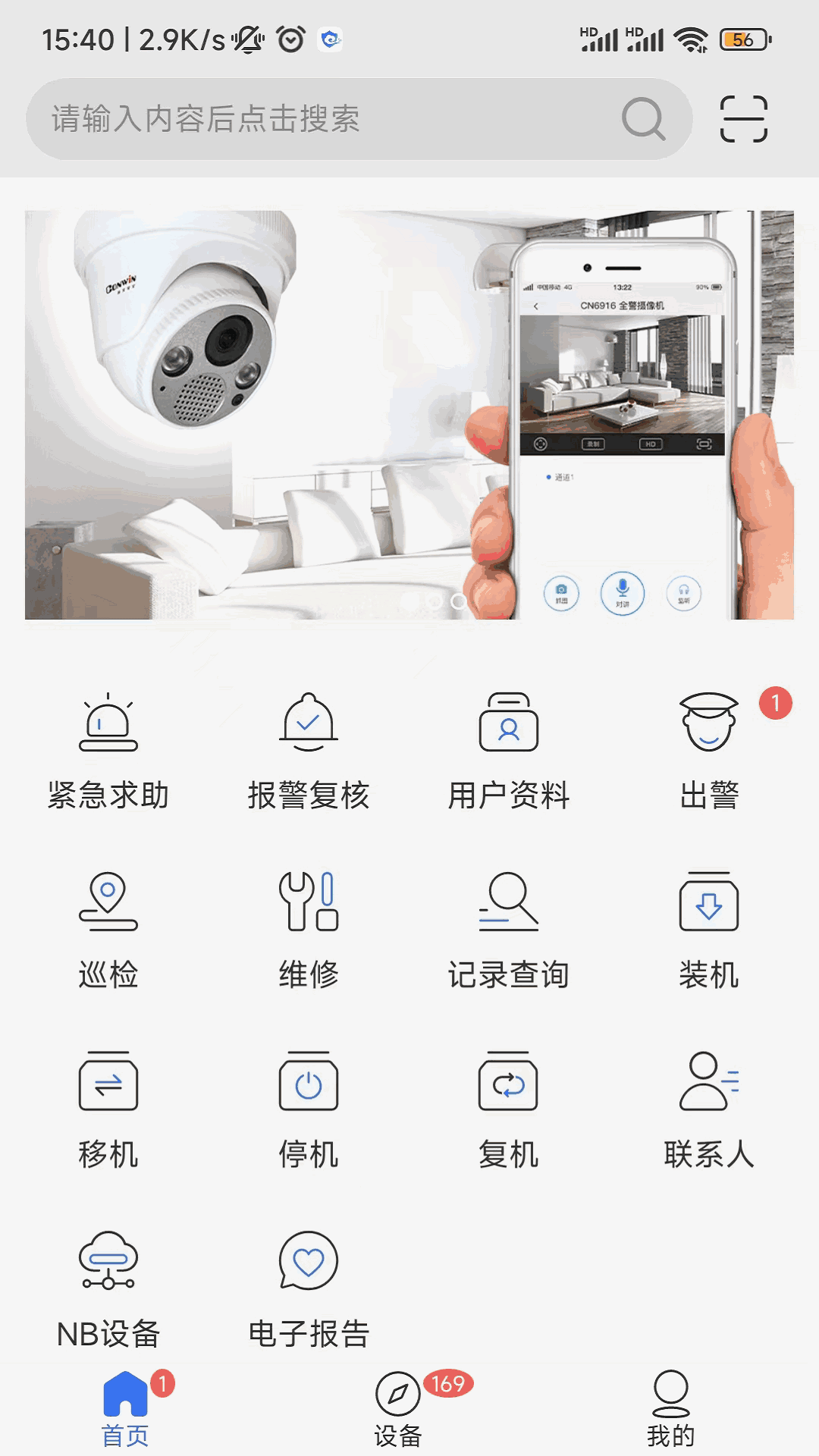819x1456 pixels.
Task: Open 电子报告 electronic report
Action: tap(309, 1289)
